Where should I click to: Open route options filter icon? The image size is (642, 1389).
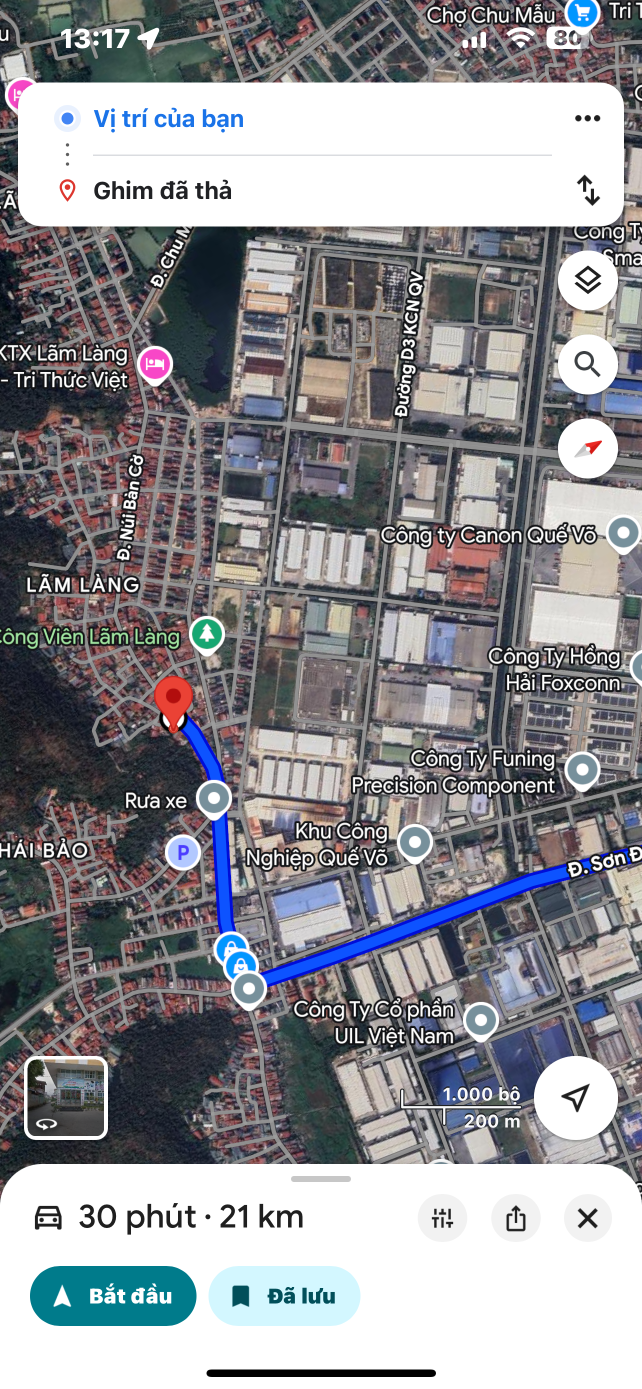click(x=442, y=1218)
